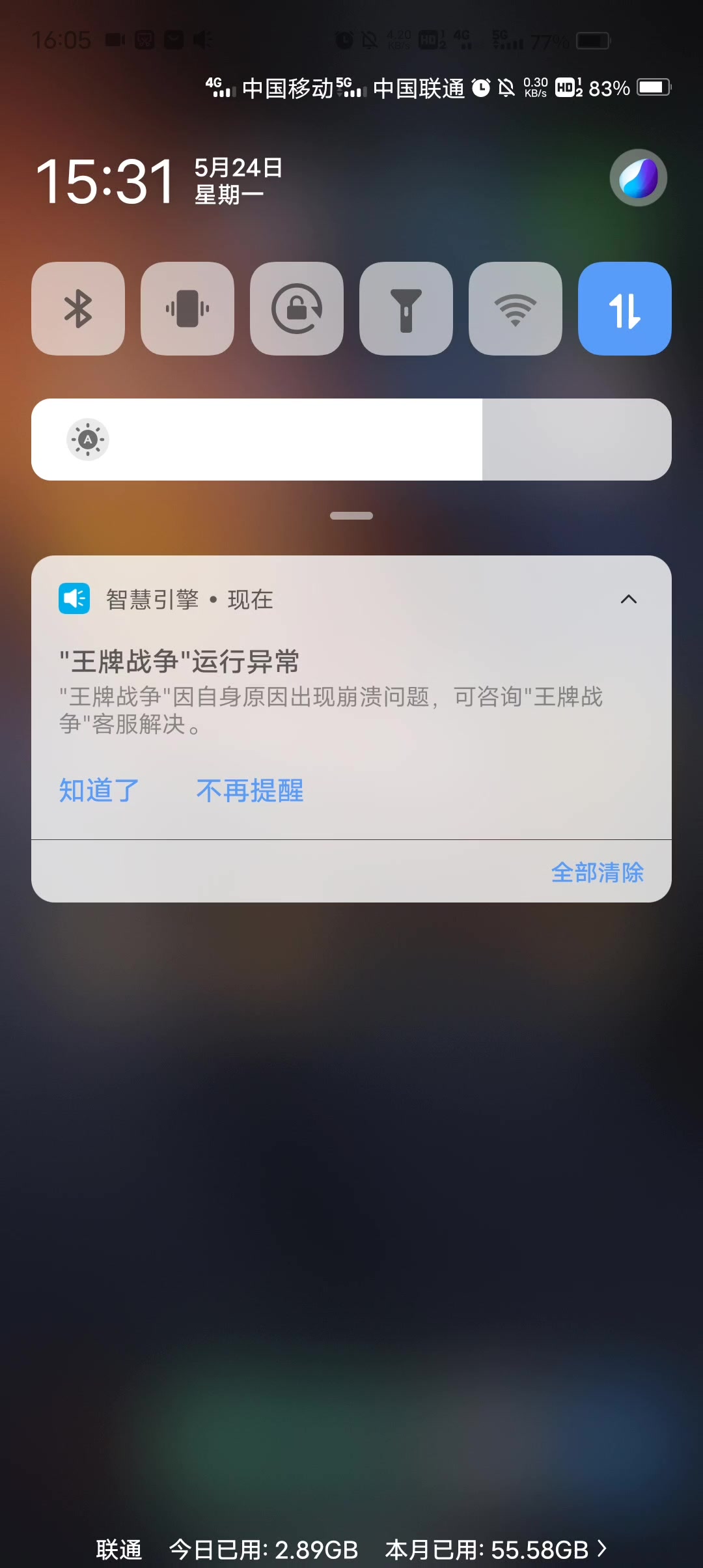The image size is (703, 1568).
Task: Toggle the vibration mode tile
Action: [x=187, y=309]
